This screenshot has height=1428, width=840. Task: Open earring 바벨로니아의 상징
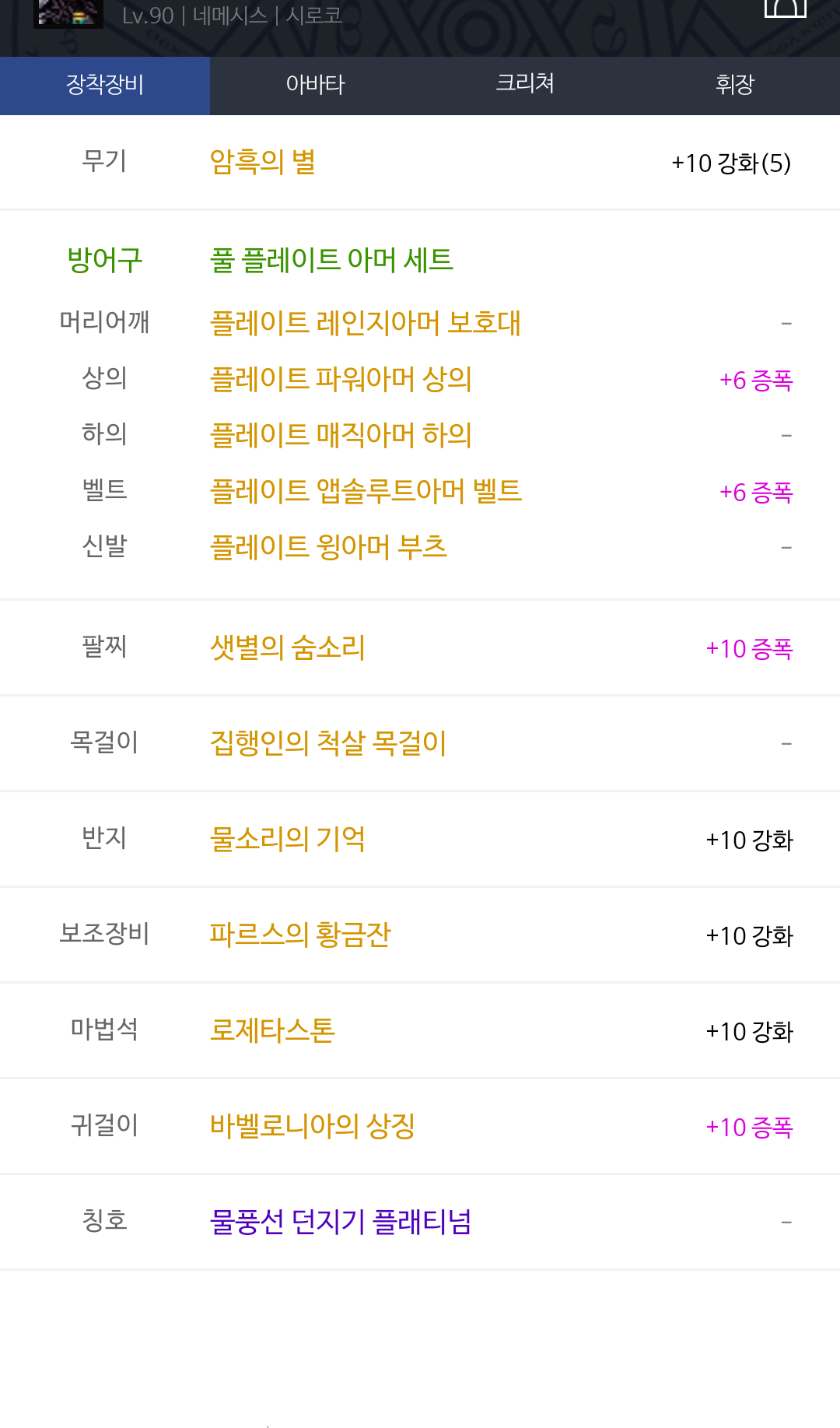point(313,1126)
